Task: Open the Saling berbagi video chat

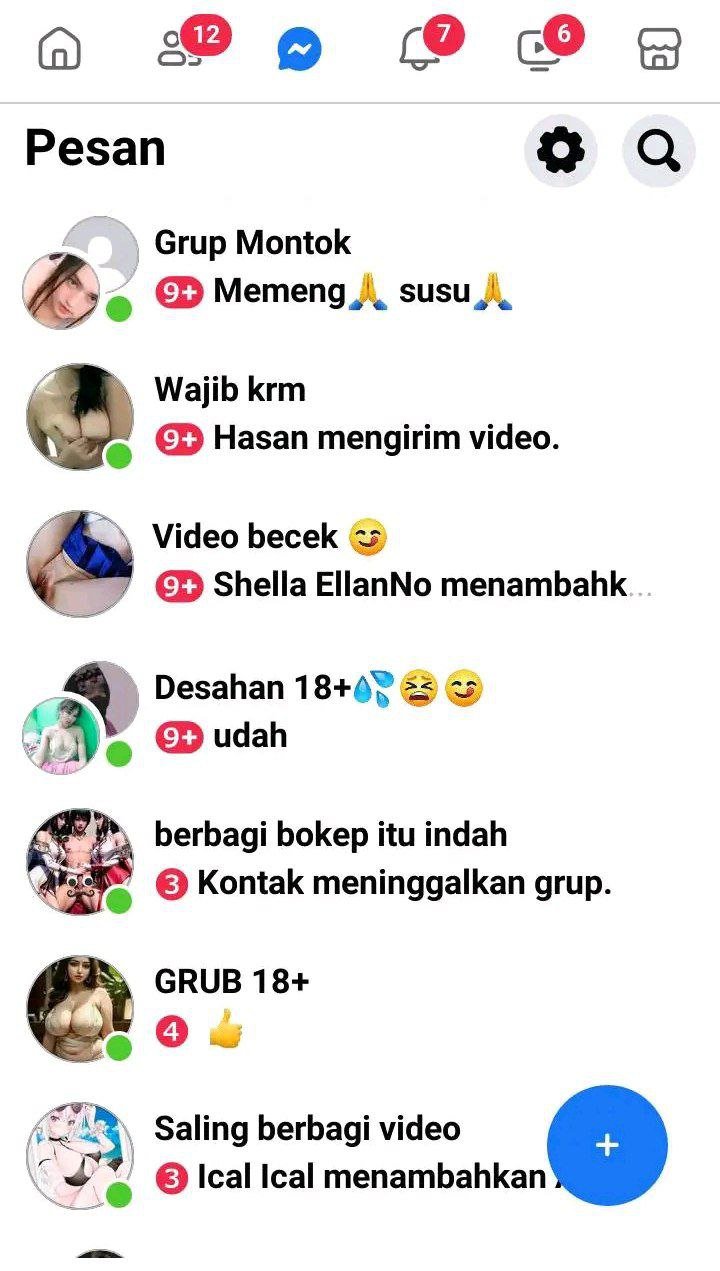Action: click(300, 1150)
